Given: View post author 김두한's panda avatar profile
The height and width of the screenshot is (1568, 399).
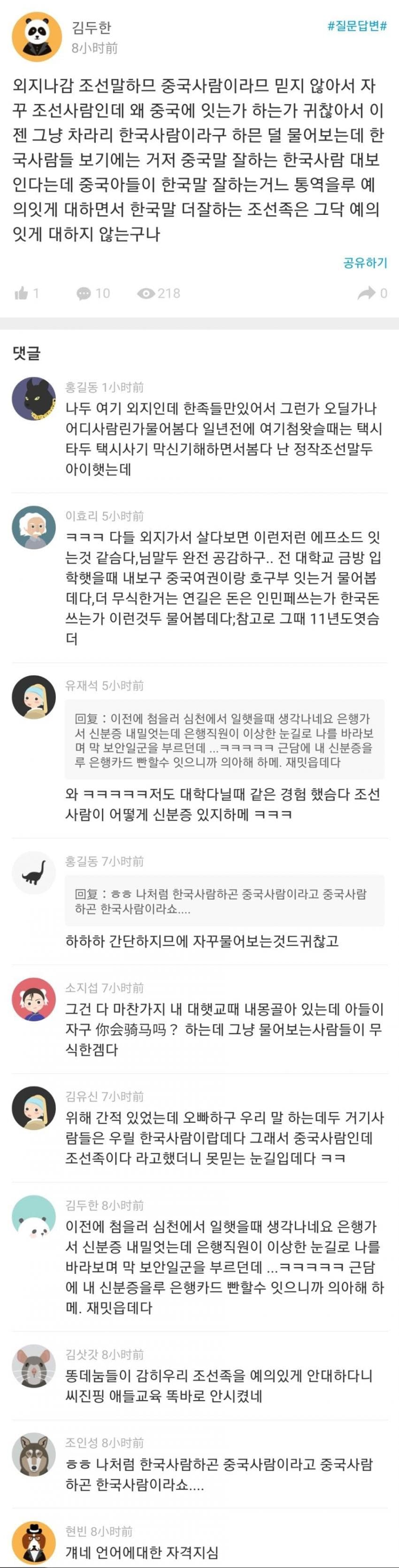Looking at the screenshot, I should click(x=37, y=37).
